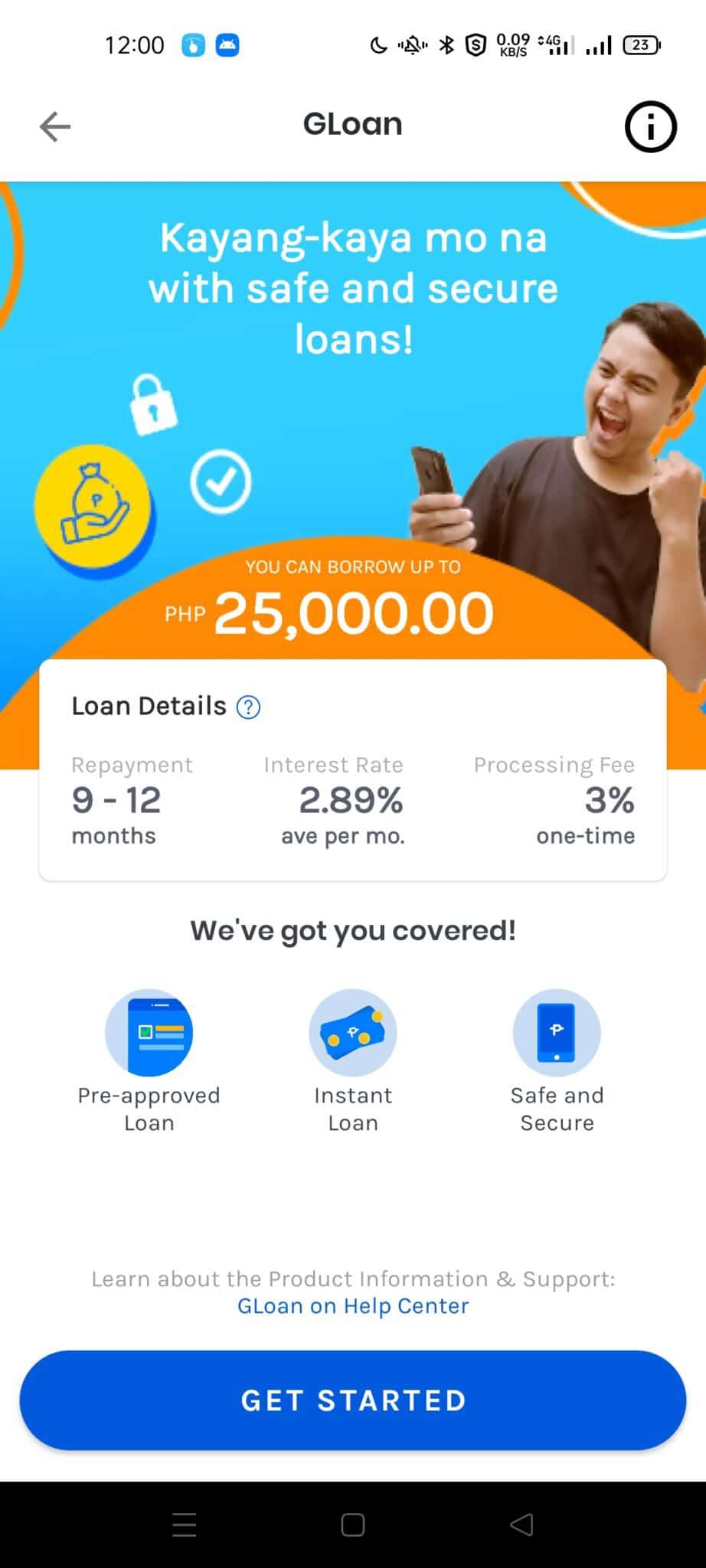The image size is (706, 1568).
Task: Tap the home button in the navigation bar
Action: pyautogui.click(x=352, y=1525)
